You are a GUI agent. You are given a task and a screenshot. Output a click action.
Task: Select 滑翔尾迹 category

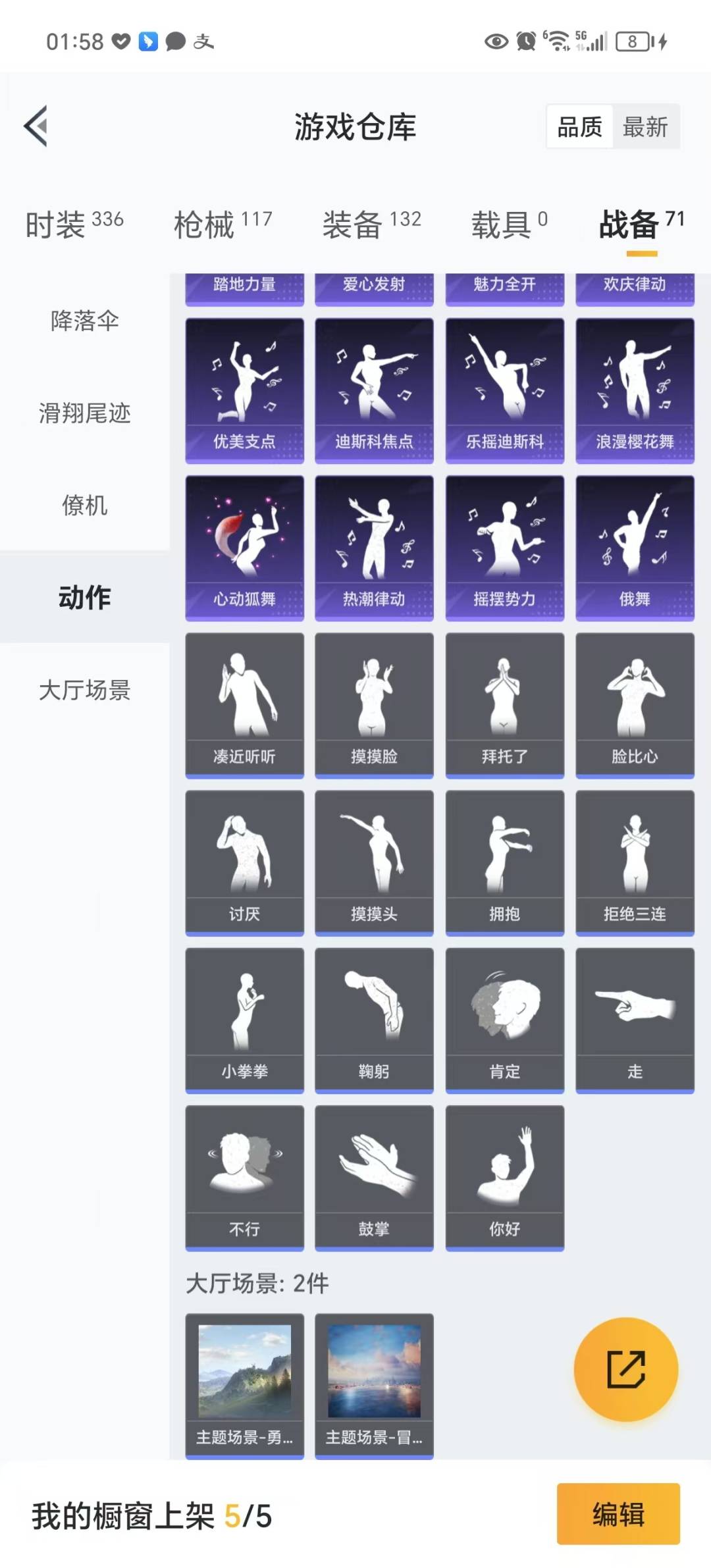(84, 413)
